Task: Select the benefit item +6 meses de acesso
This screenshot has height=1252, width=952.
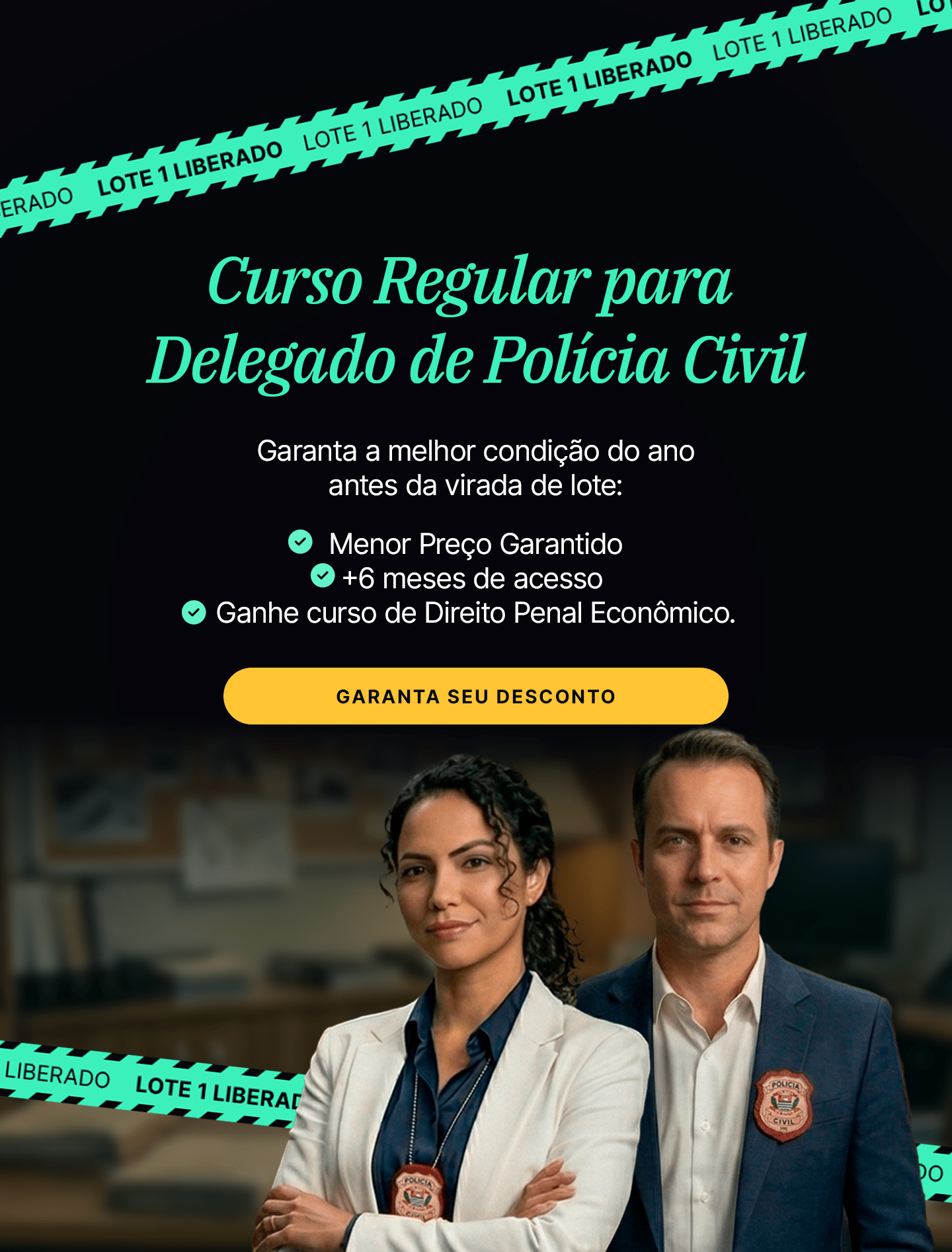Action: 474,578
